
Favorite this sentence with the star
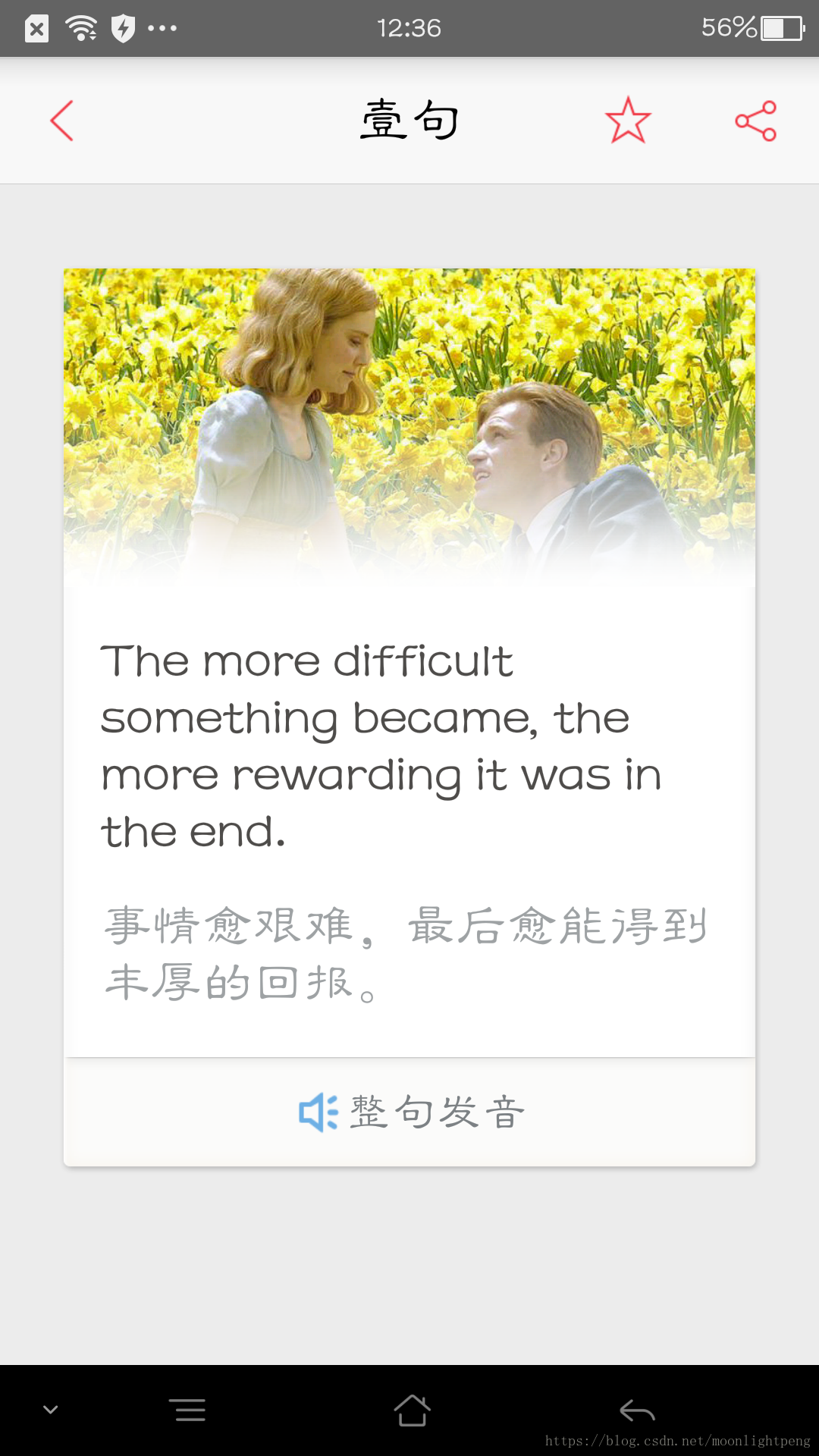point(628,121)
